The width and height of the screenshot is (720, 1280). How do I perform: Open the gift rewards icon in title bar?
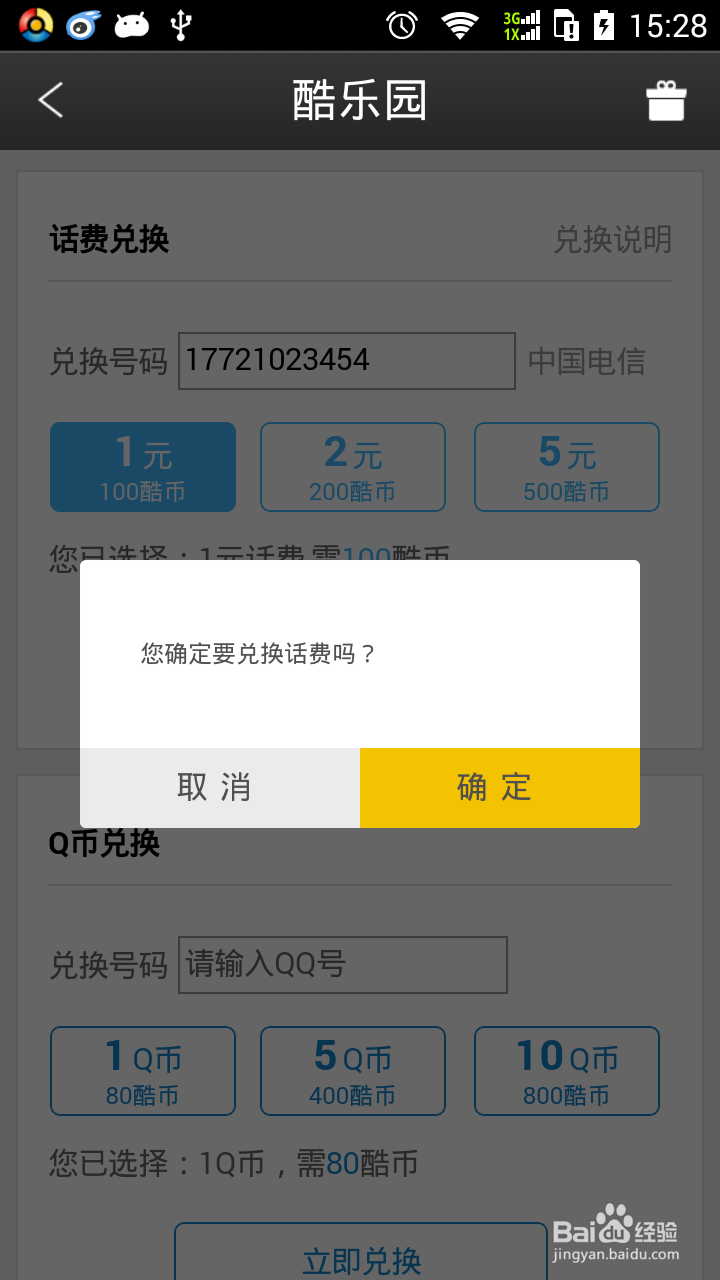pos(666,100)
